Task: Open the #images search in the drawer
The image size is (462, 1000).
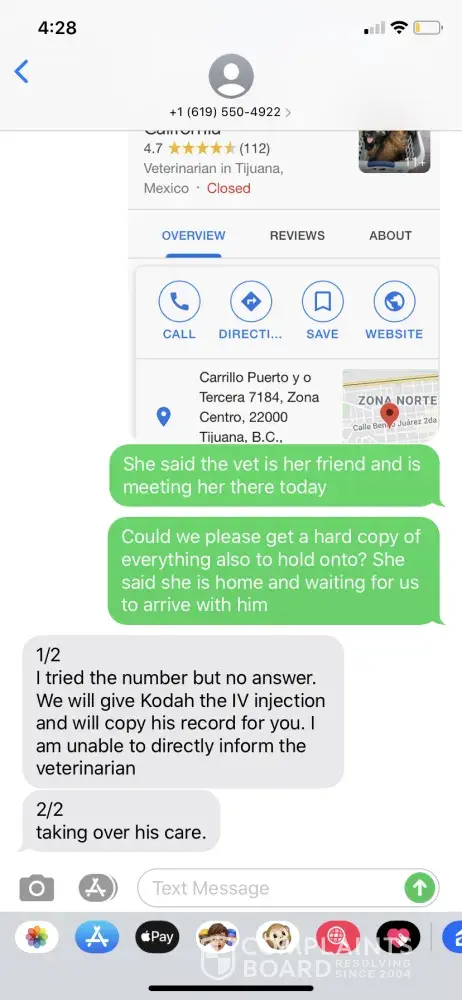Action: 338,937
